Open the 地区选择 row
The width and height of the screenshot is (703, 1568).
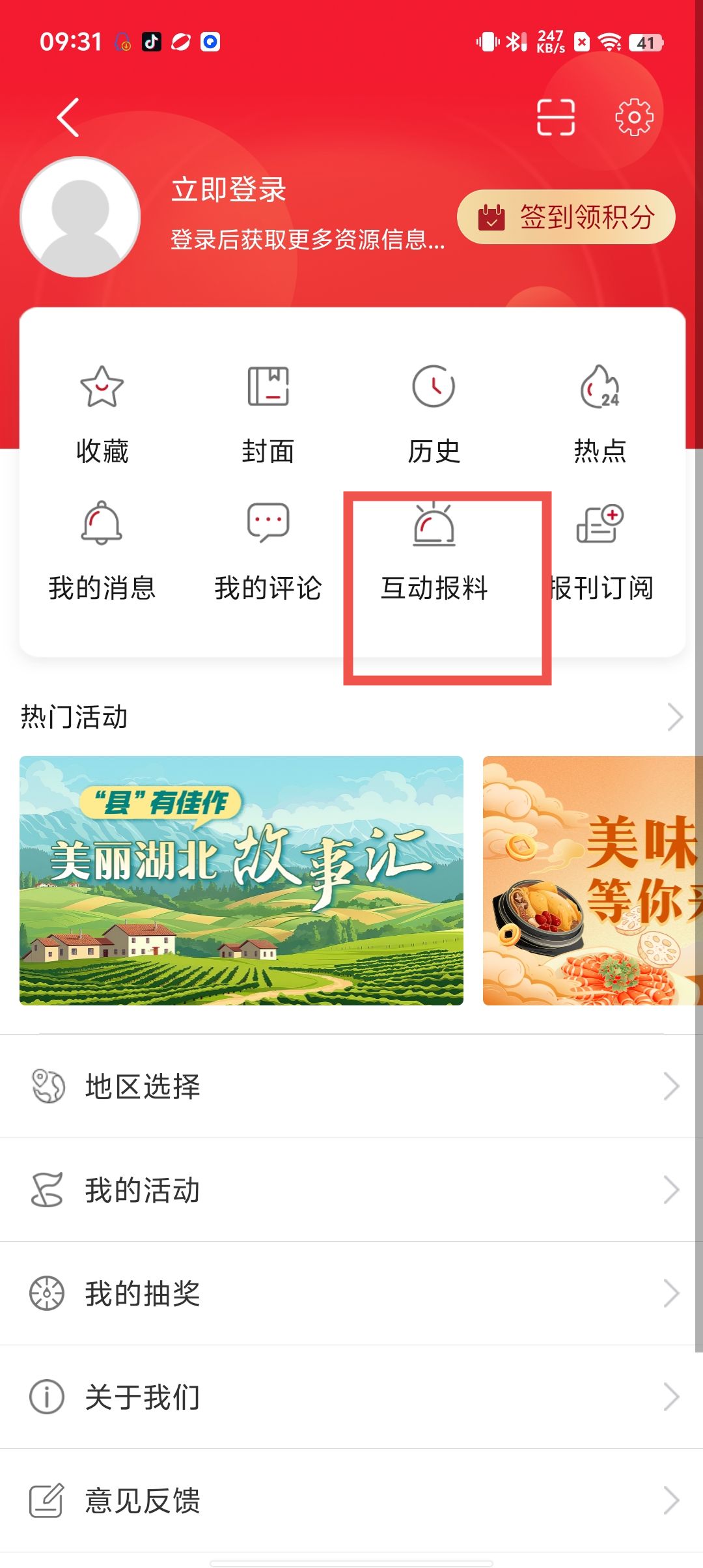[x=351, y=1086]
